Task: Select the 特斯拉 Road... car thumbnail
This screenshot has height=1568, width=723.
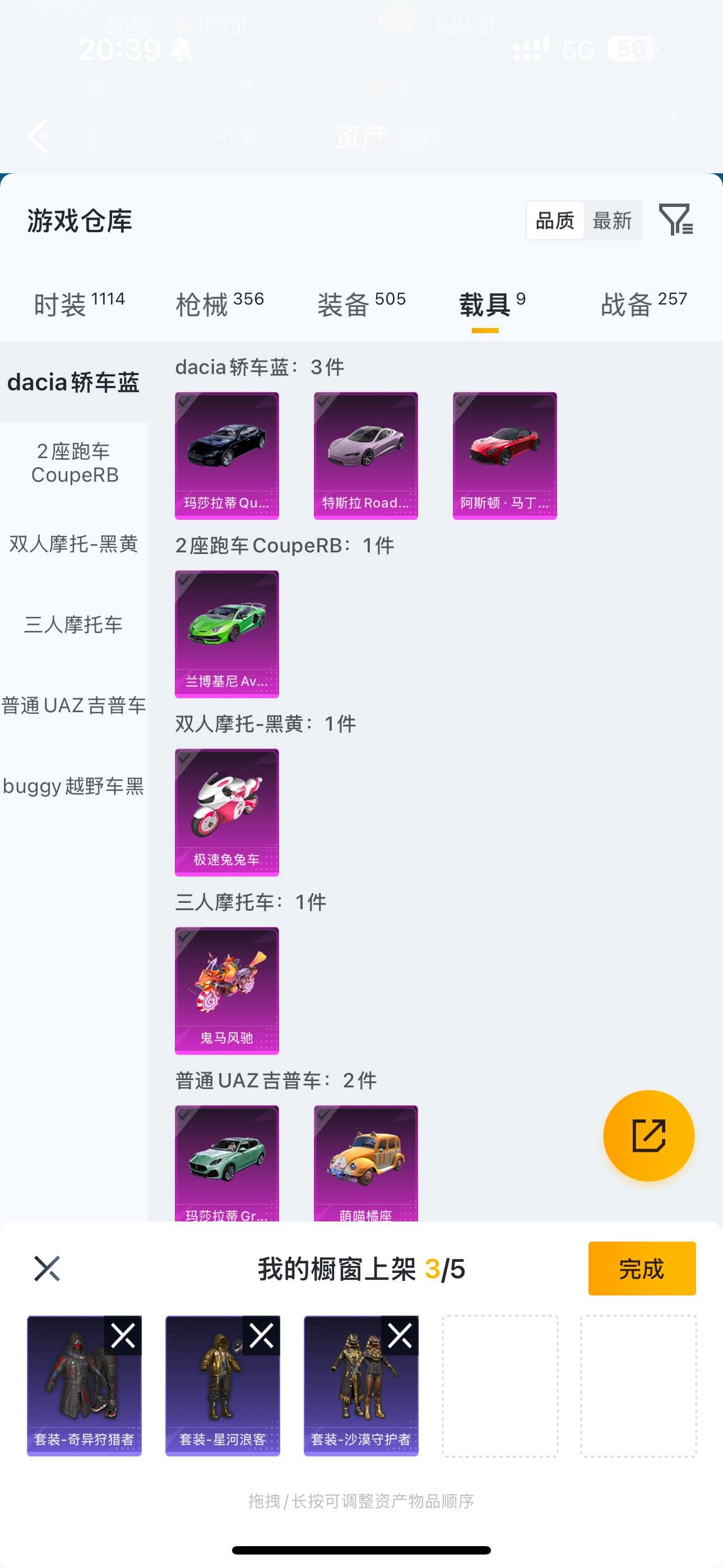Action: point(365,455)
